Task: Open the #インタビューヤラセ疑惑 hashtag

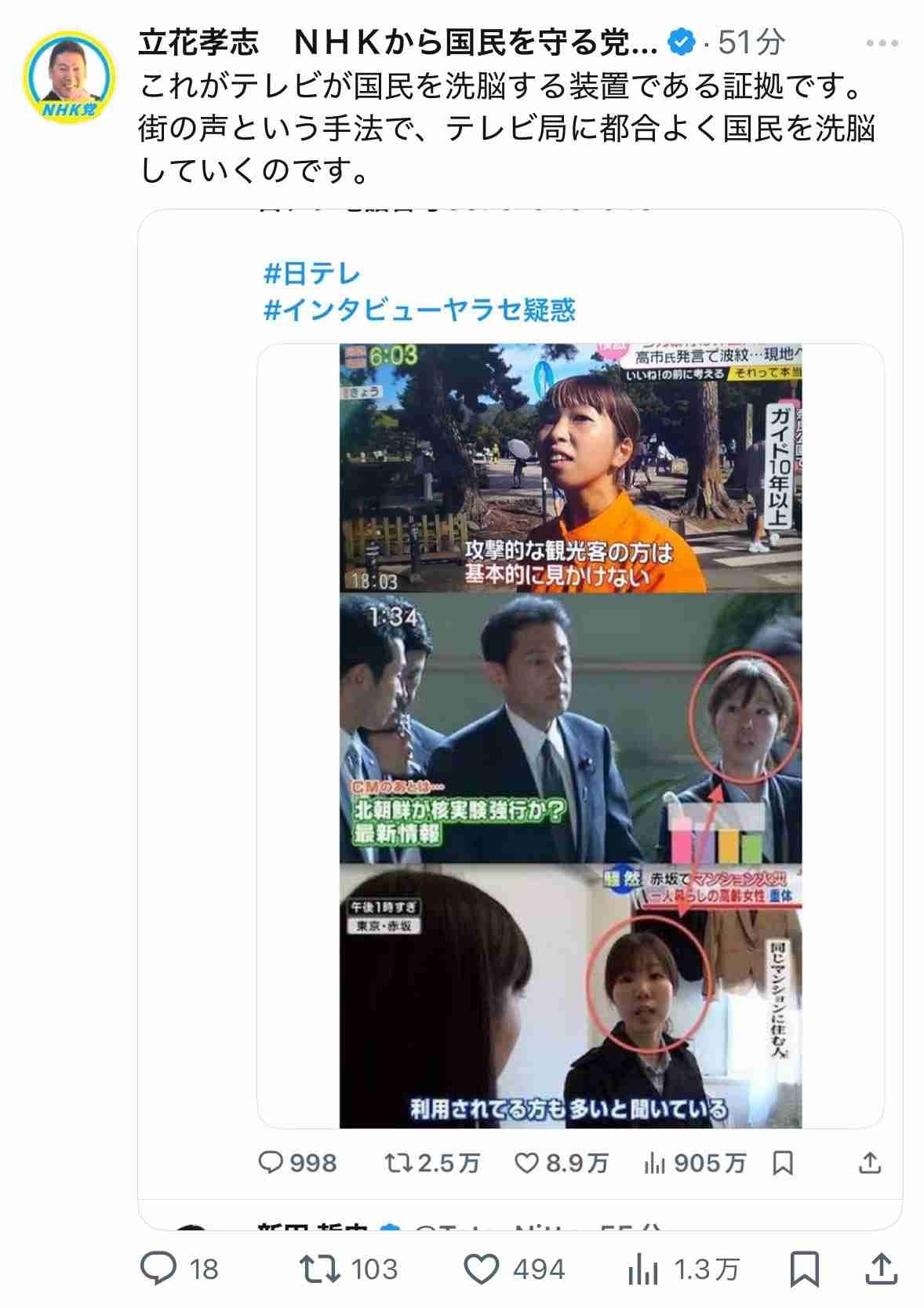Action: 419,311
